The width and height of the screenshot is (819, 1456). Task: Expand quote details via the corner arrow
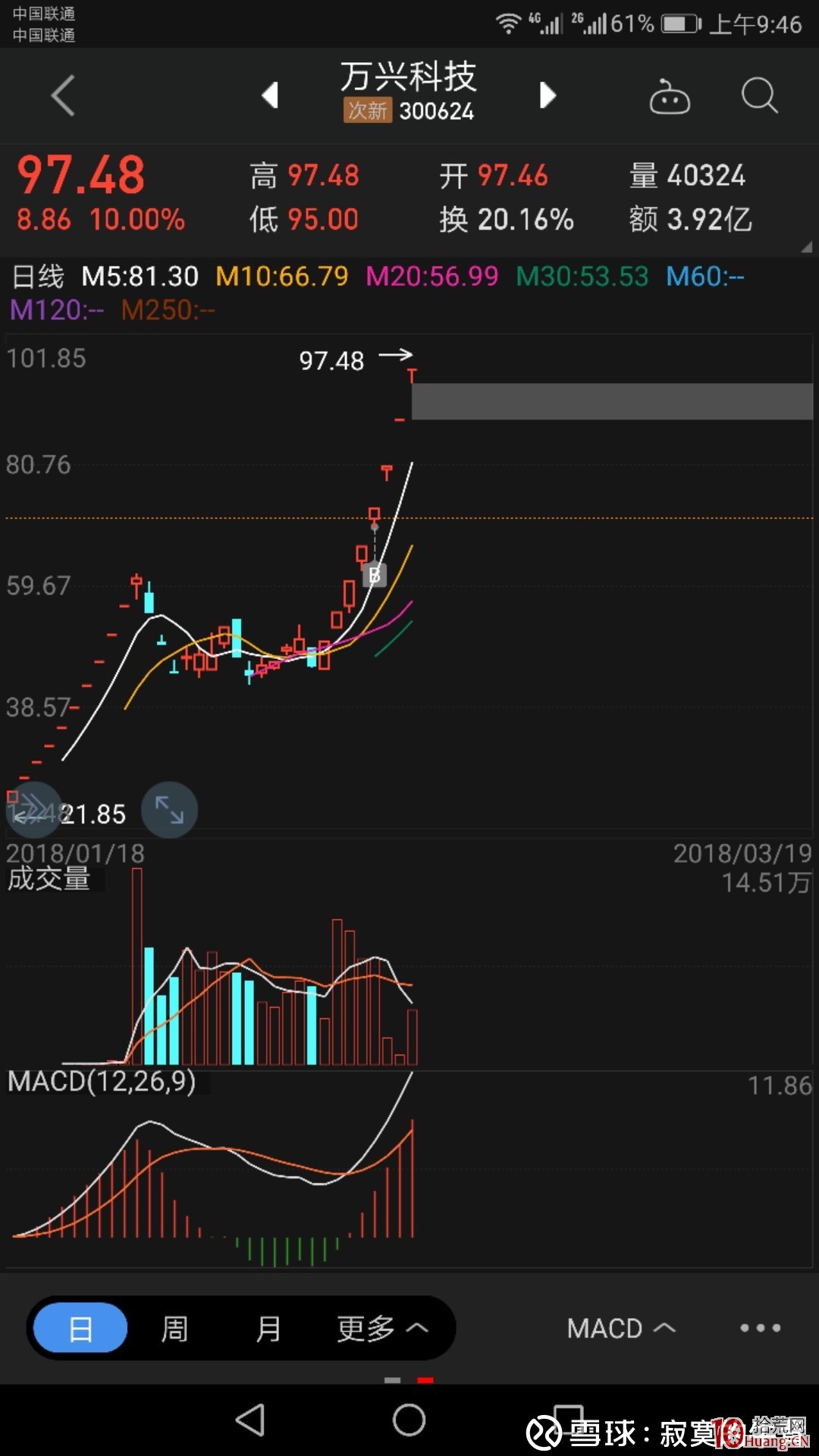(805, 244)
